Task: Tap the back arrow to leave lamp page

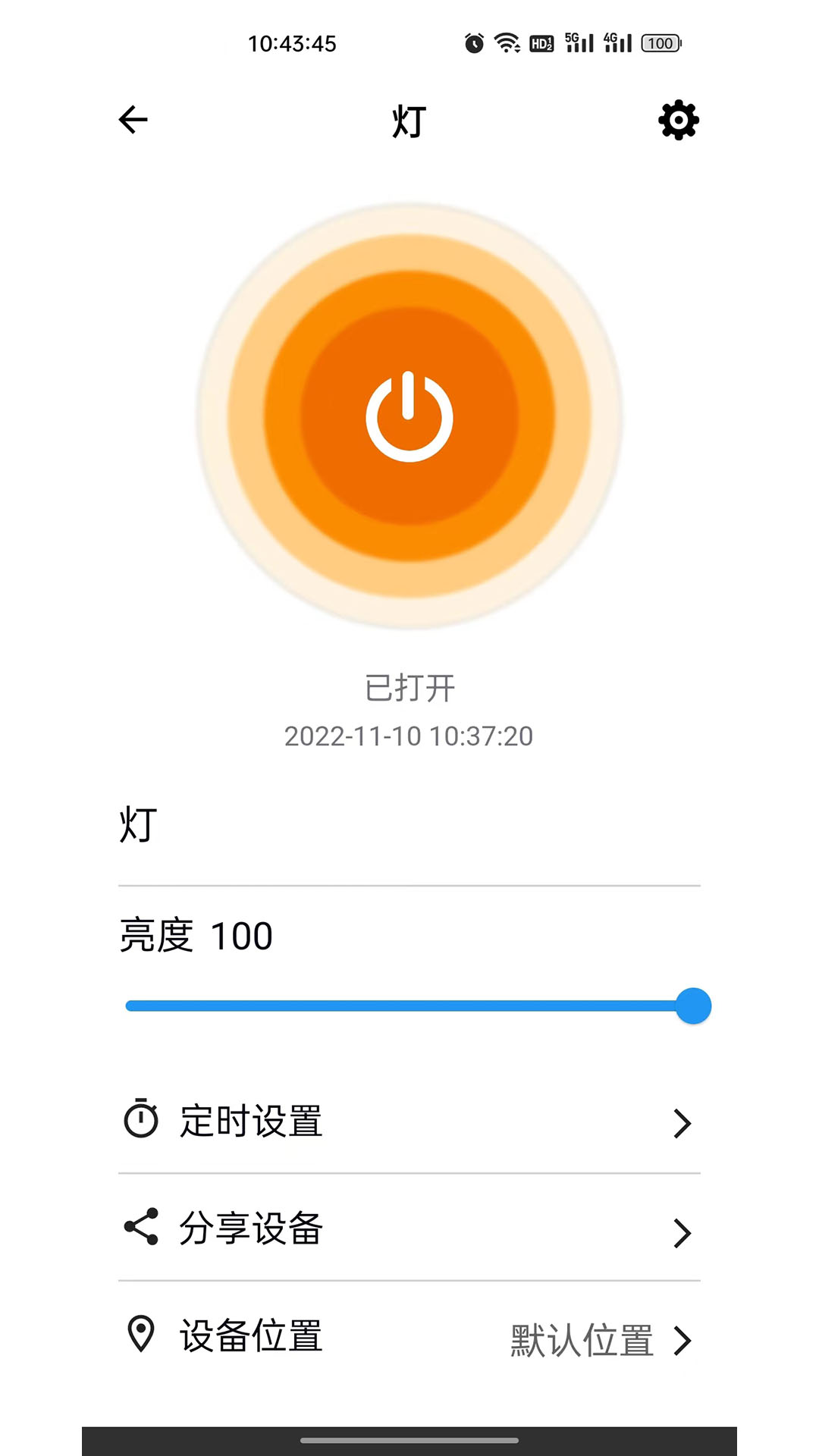Action: pos(133,120)
